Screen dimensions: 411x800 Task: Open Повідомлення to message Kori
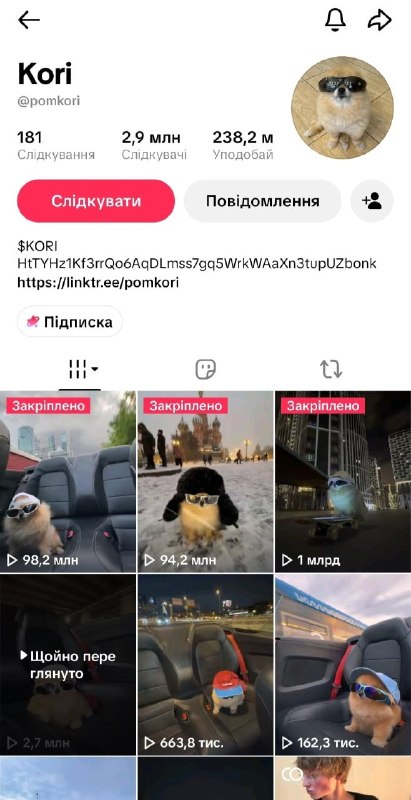[263, 201]
